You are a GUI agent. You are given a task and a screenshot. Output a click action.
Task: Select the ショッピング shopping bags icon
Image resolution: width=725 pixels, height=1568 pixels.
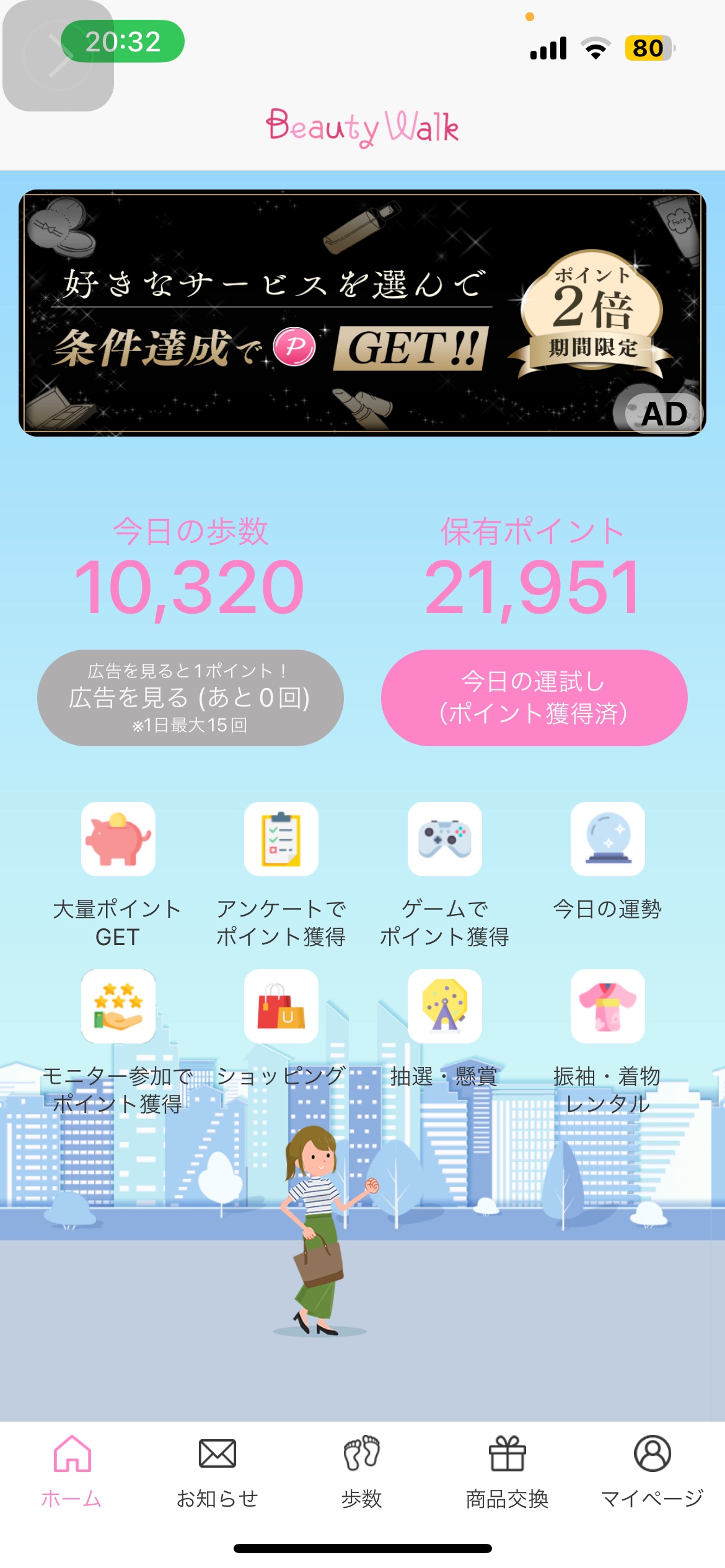coord(281,1006)
